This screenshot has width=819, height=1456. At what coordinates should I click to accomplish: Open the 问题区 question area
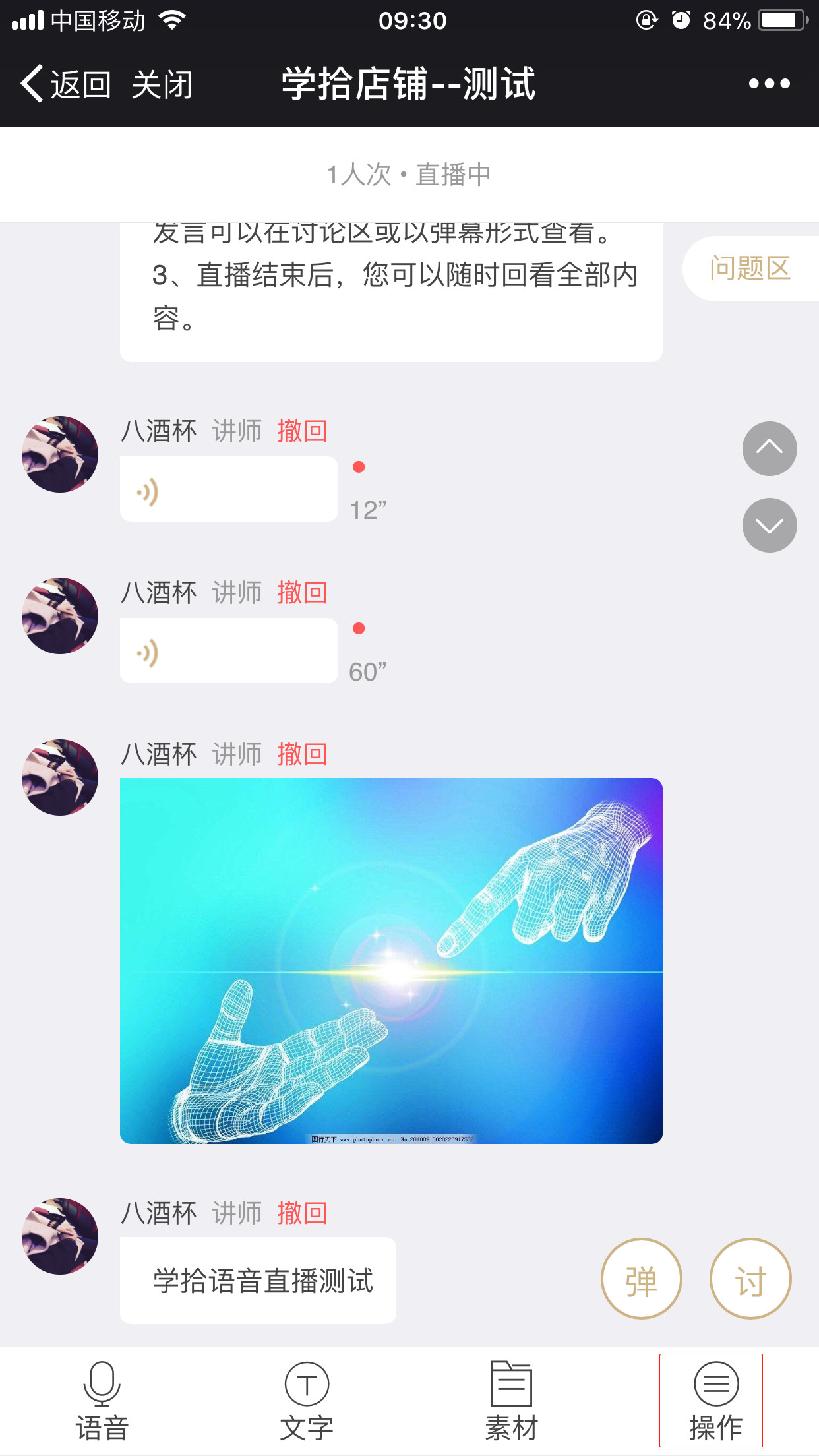[x=750, y=268]
